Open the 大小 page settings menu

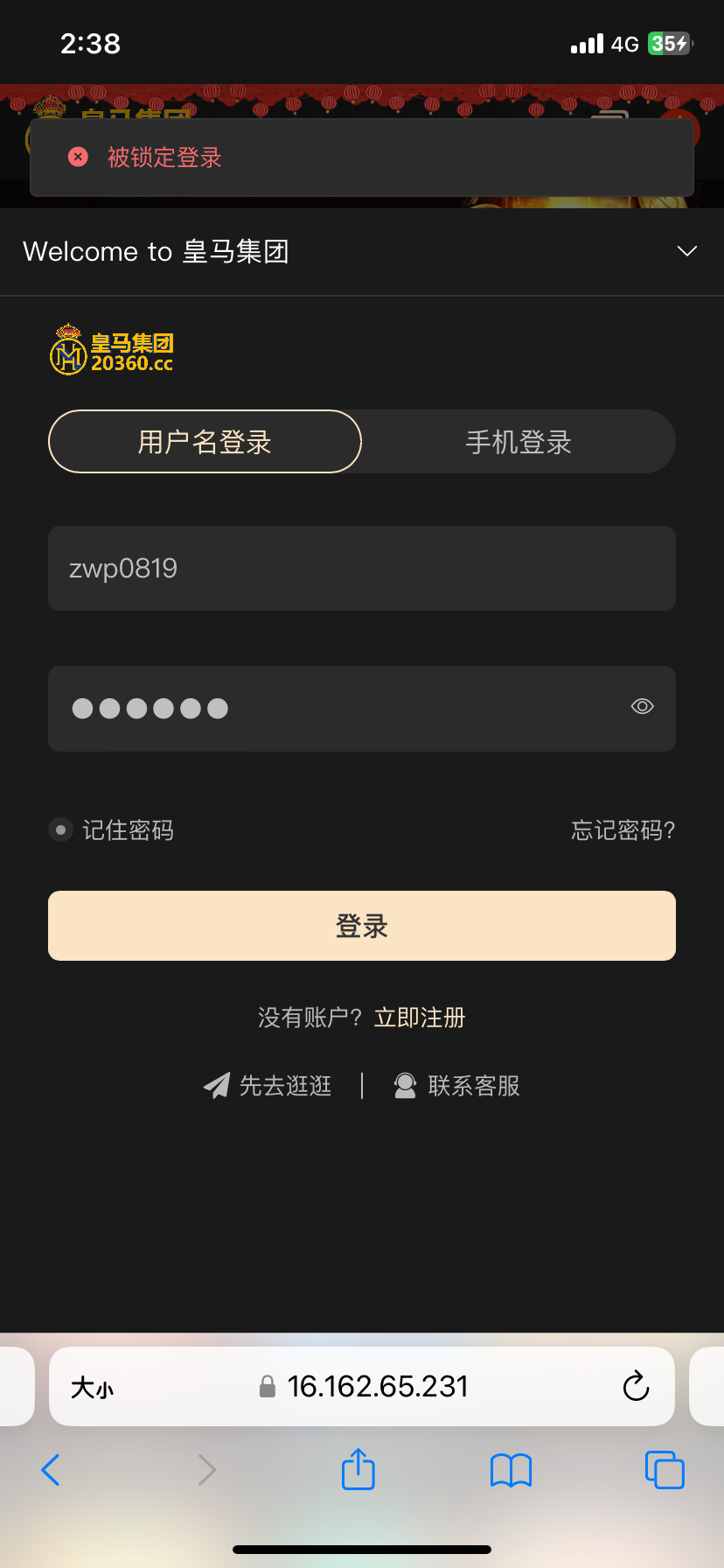tap(92, 1387)
